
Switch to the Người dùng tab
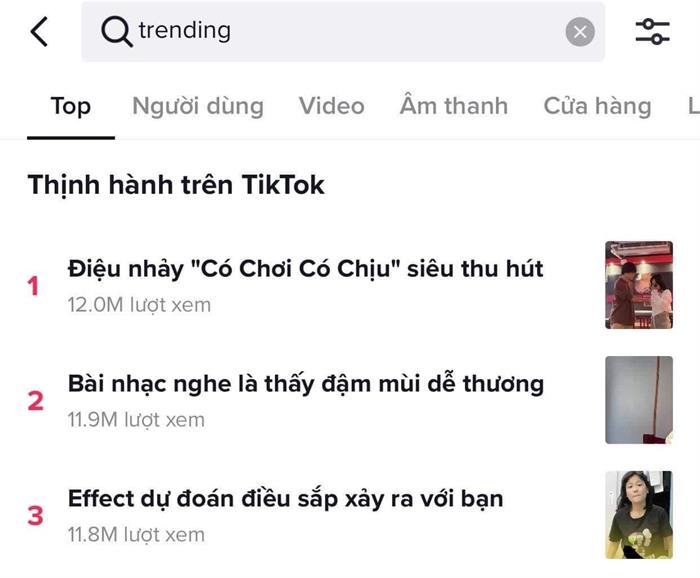(198, 106)
